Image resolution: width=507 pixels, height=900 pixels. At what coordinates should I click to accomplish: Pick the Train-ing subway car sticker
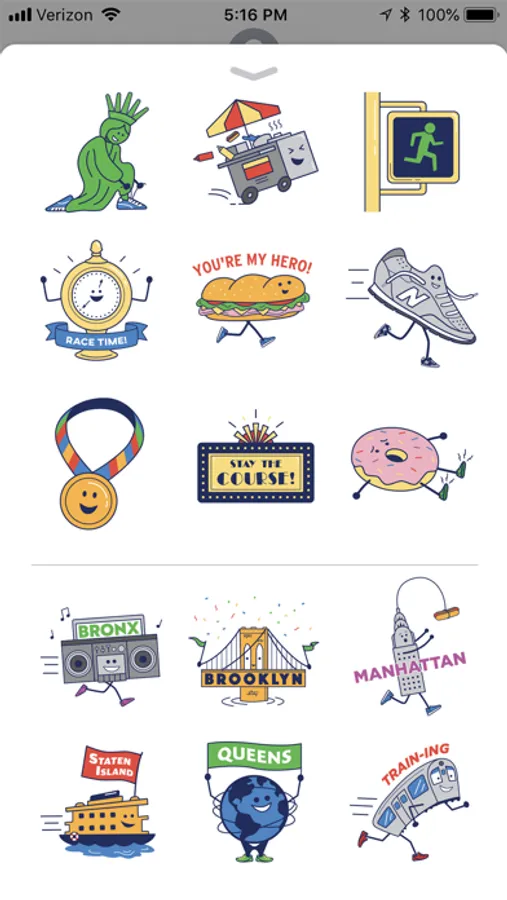pyautogui.click(x=410, y=802)
